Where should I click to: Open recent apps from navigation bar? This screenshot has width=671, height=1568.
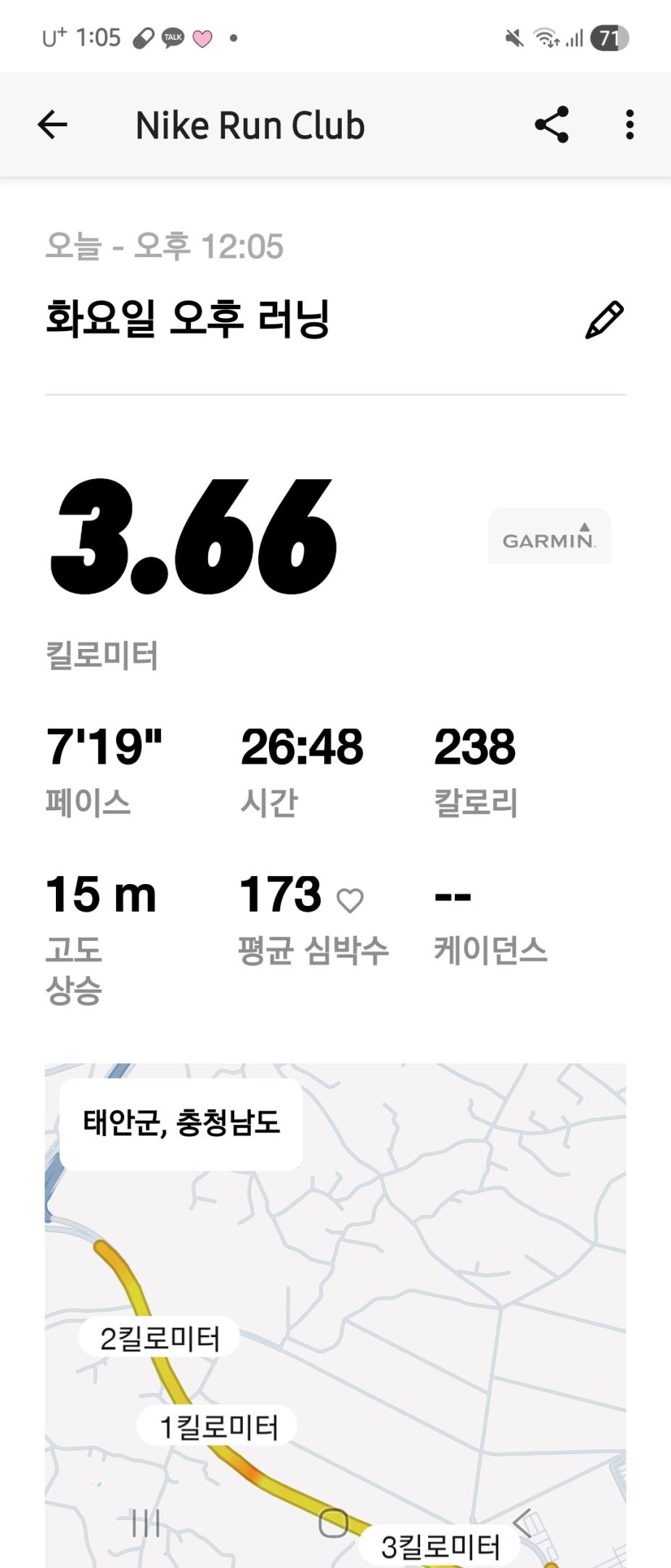pos(146,1522)
